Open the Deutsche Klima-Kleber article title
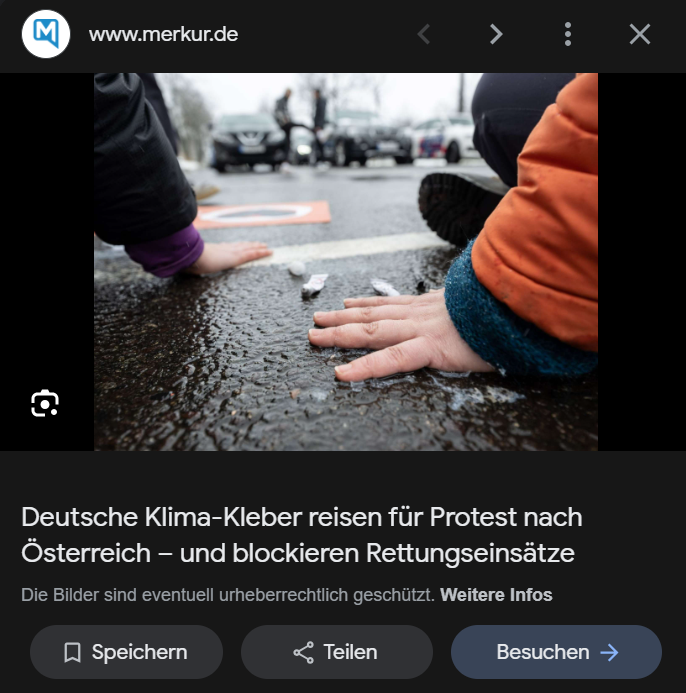This screenshot has height=693, width=686. 300,535
